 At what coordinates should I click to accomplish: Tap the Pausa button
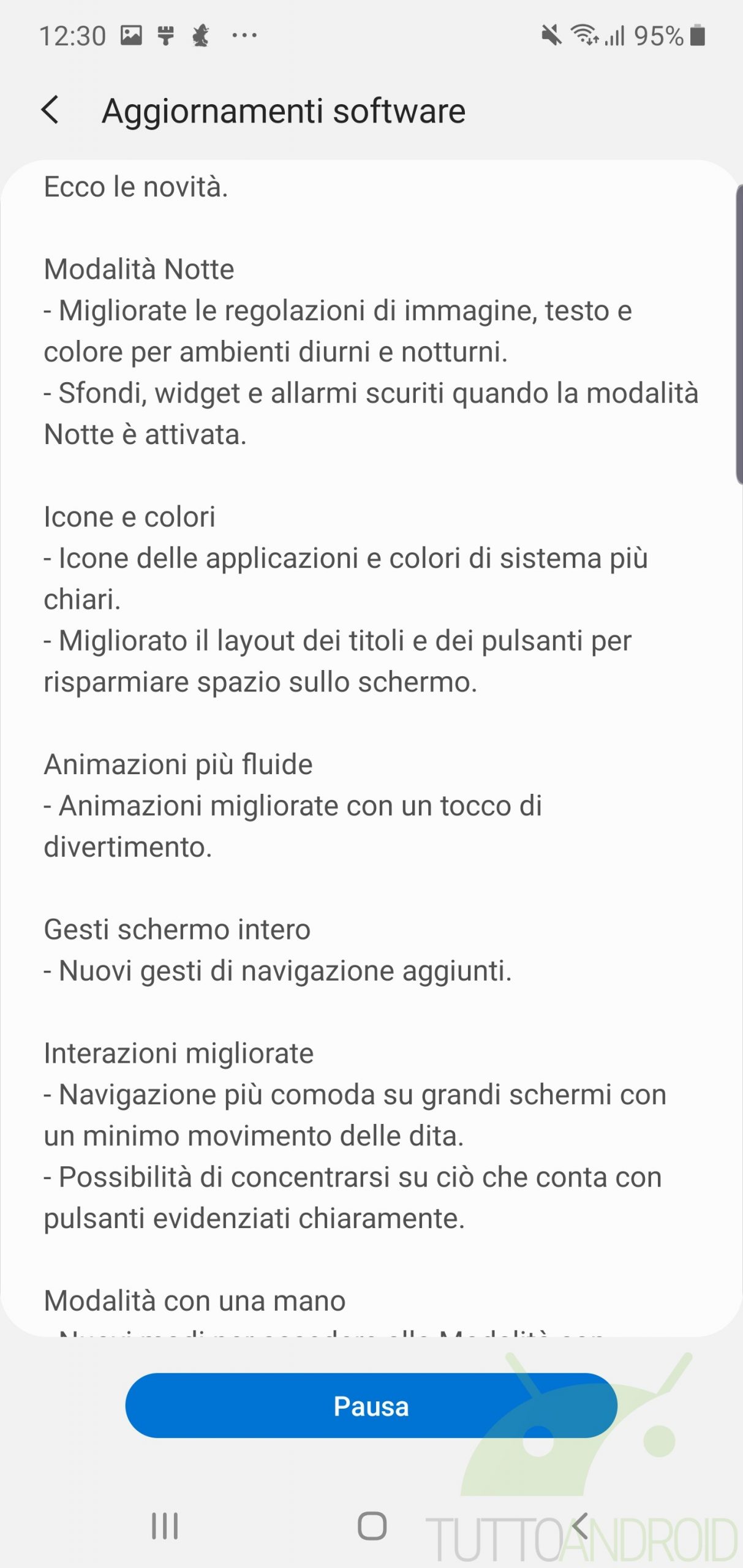(x=371, y=1406)
